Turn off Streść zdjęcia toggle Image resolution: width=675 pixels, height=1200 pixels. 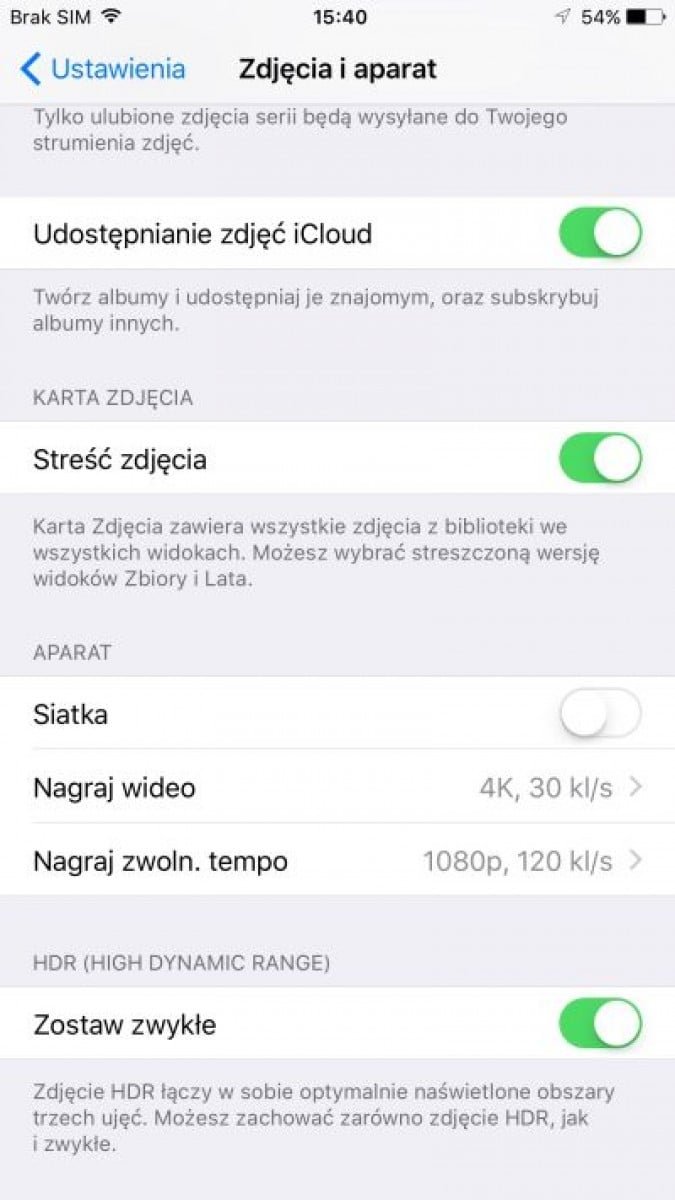[599, 459]
